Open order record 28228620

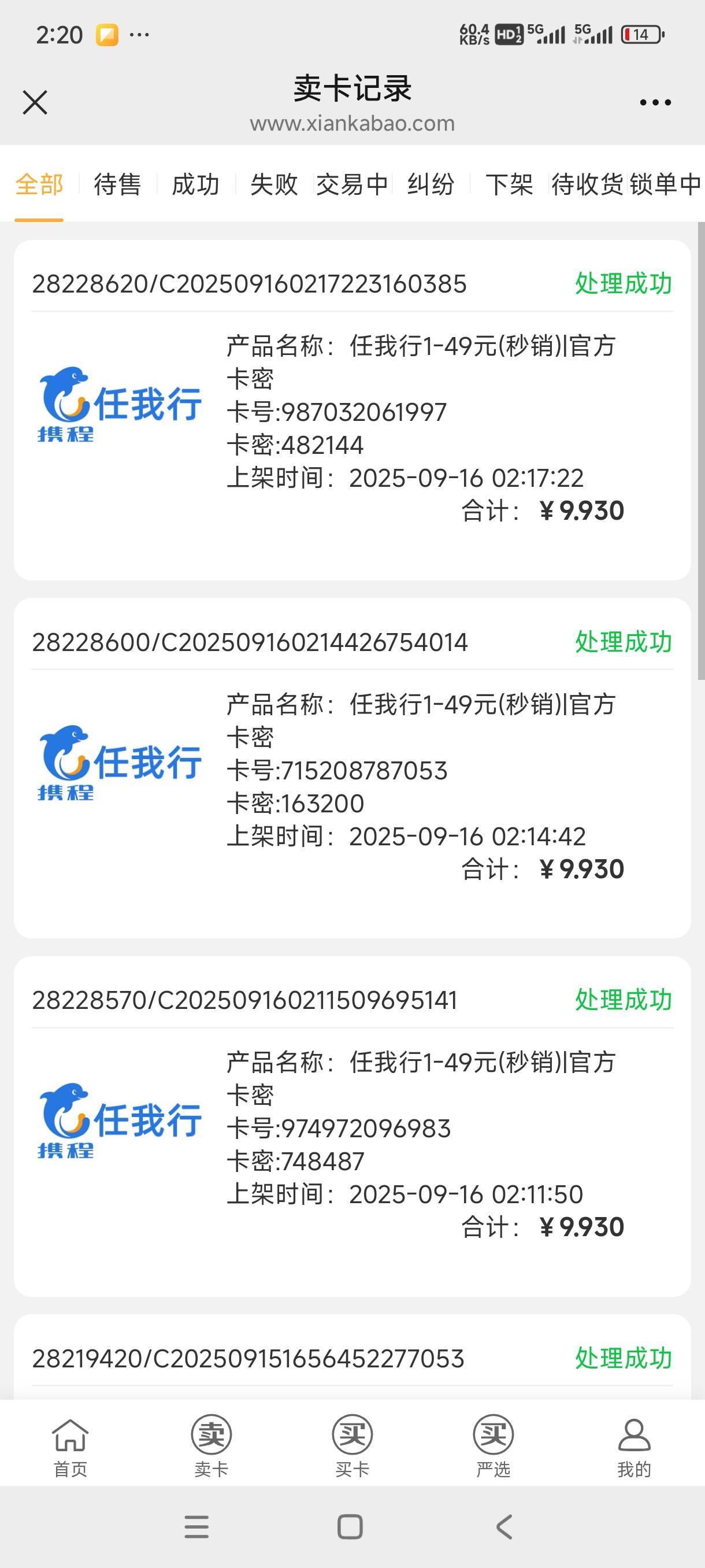[x=352, y=410]
